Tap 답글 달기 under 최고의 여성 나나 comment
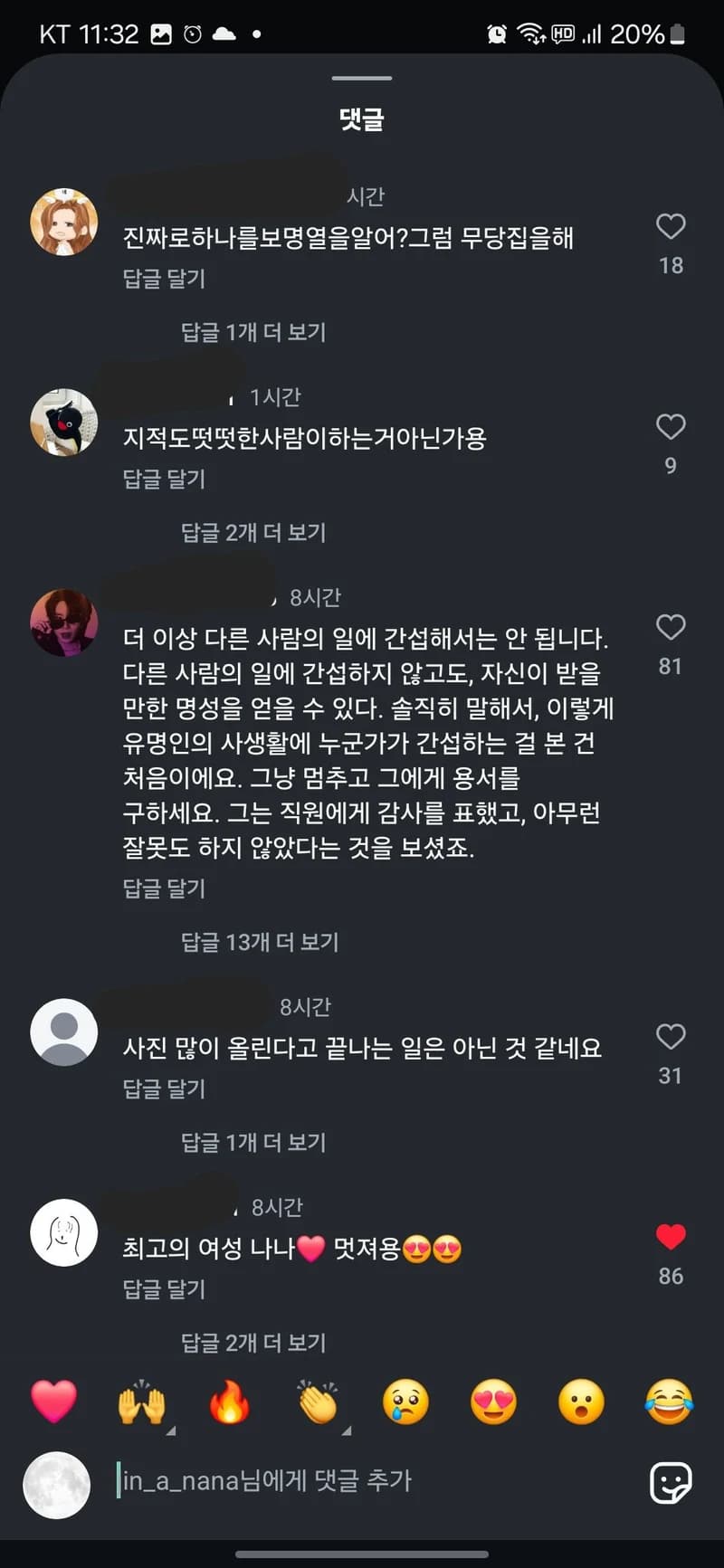 click(164, 1289)
